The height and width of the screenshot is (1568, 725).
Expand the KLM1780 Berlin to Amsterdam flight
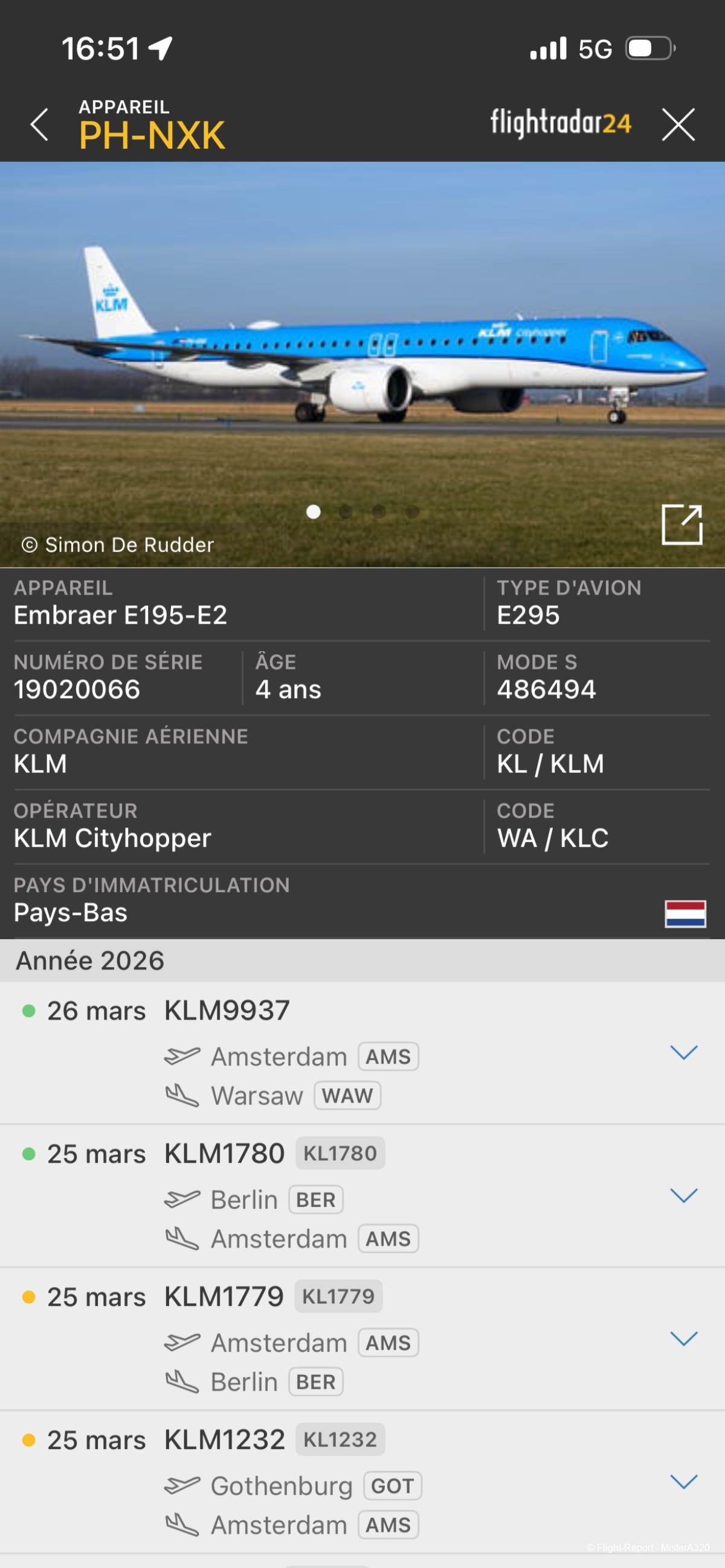click(683, 1195)
